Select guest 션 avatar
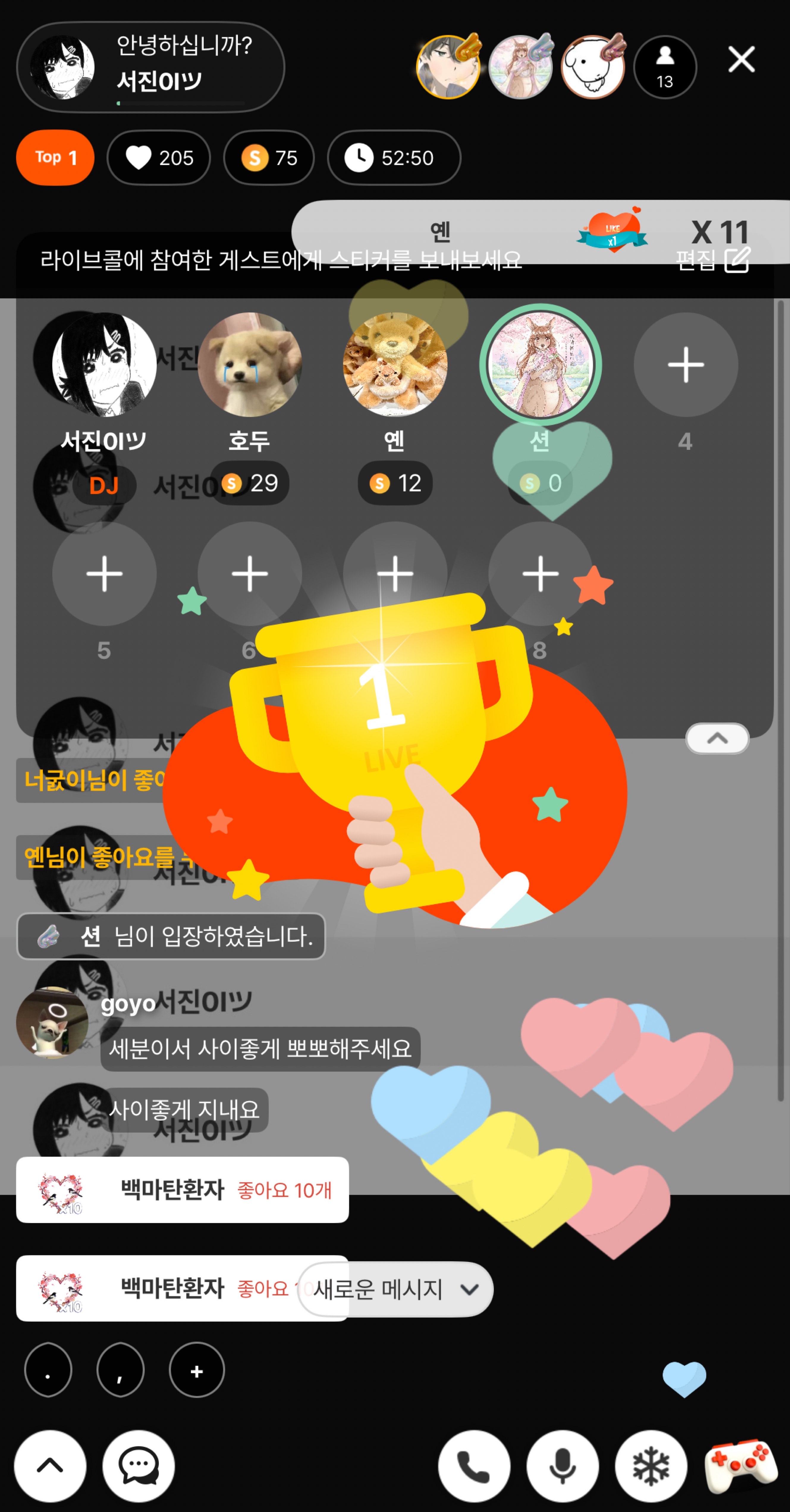This screenshot has height=1512, width=790. [540, 365]
